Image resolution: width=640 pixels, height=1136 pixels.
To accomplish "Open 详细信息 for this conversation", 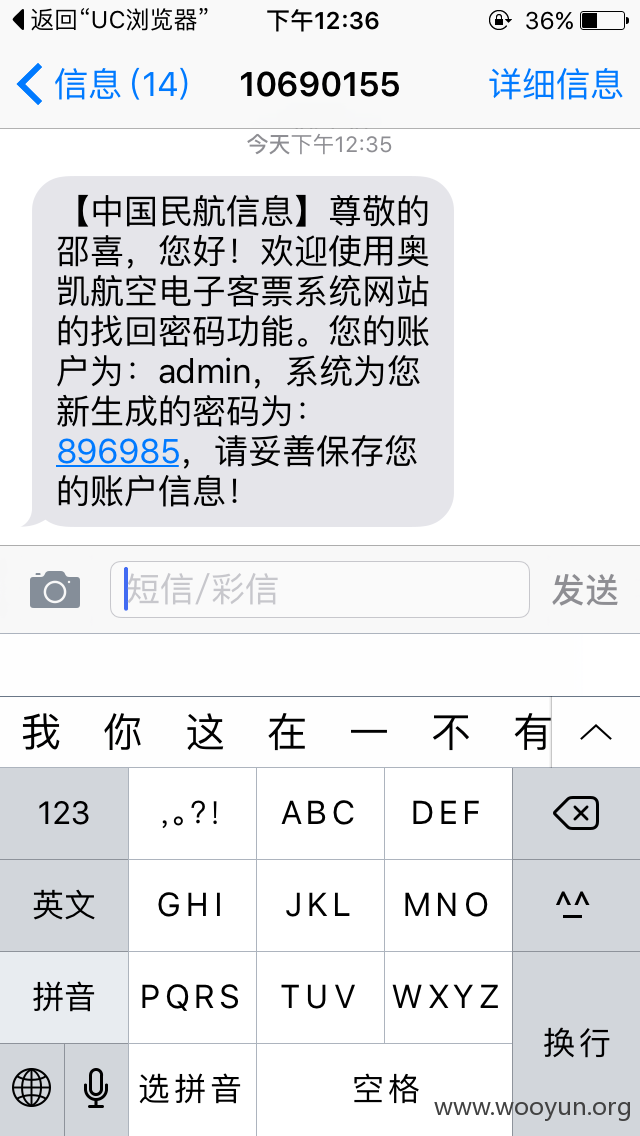I will [x=556, y=84].
